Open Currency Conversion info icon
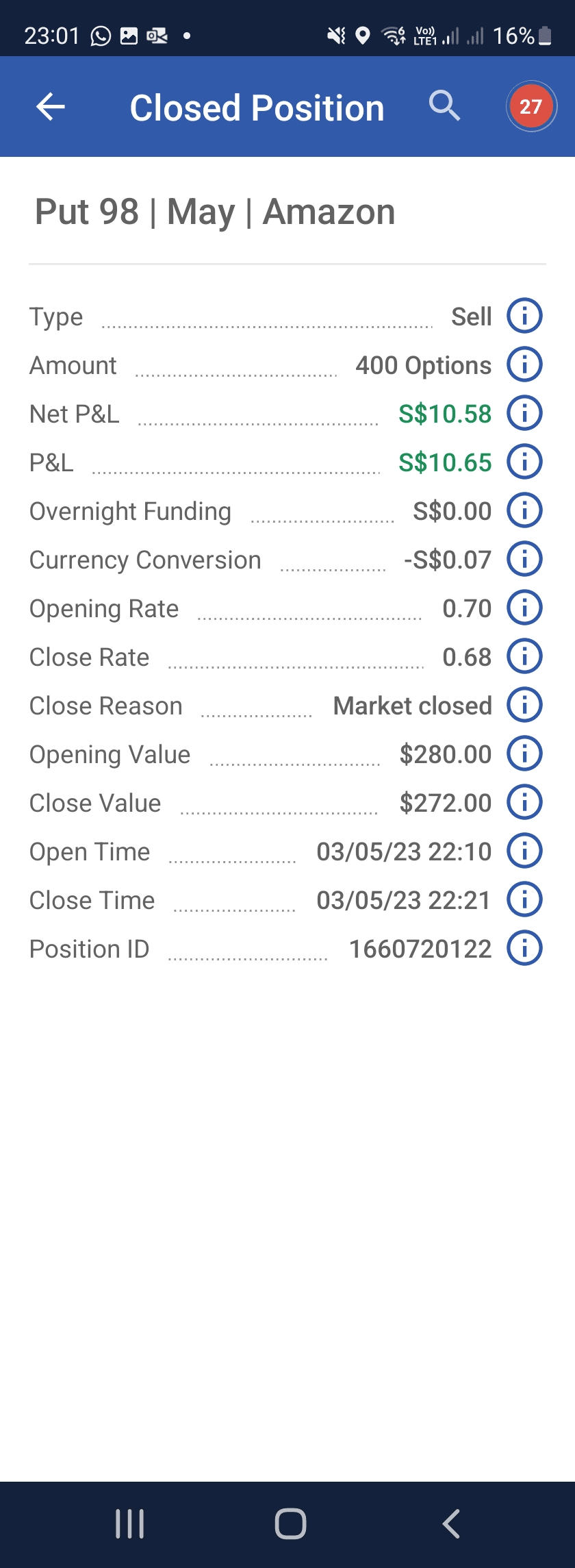 tap(524, 559)
